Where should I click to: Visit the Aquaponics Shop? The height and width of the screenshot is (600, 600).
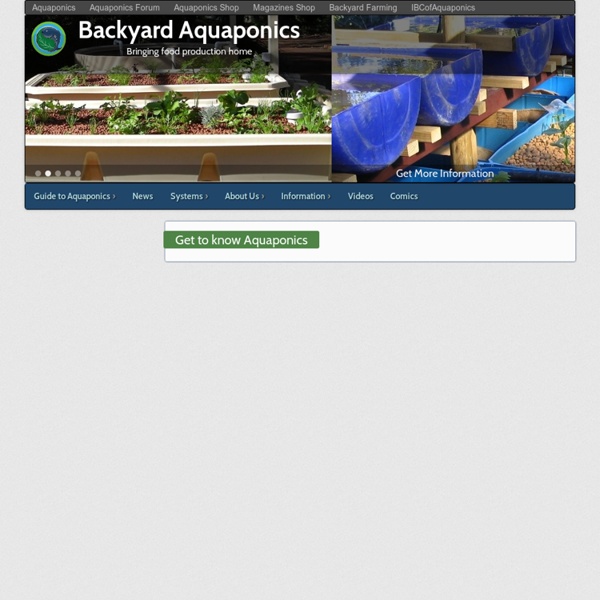click(206, 8)
